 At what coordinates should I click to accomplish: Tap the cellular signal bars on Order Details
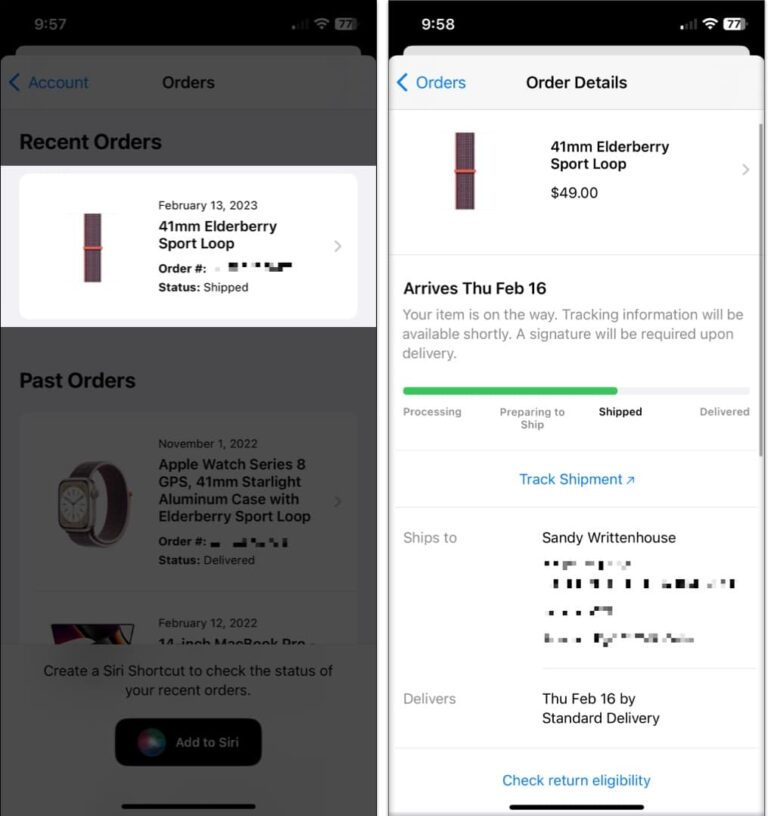[690, 23]
